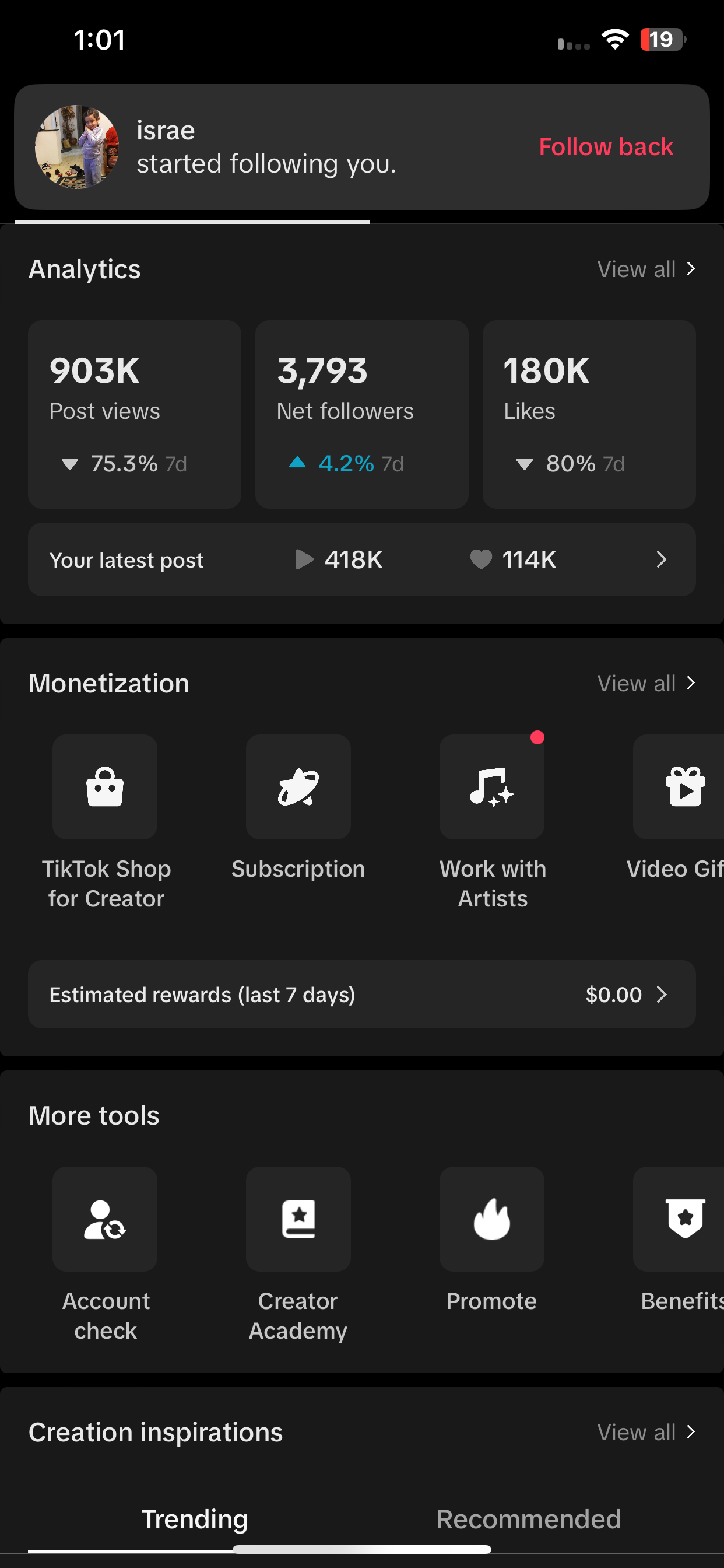View all Creation inspirations

646,1432
